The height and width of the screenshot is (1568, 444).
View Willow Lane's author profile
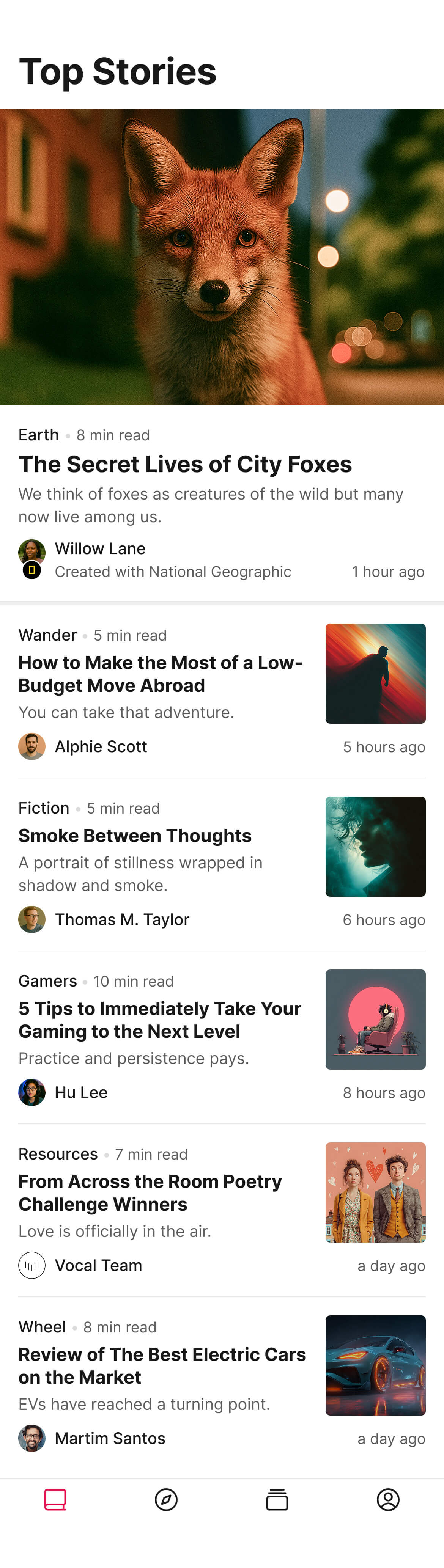[x=100, y=548]
